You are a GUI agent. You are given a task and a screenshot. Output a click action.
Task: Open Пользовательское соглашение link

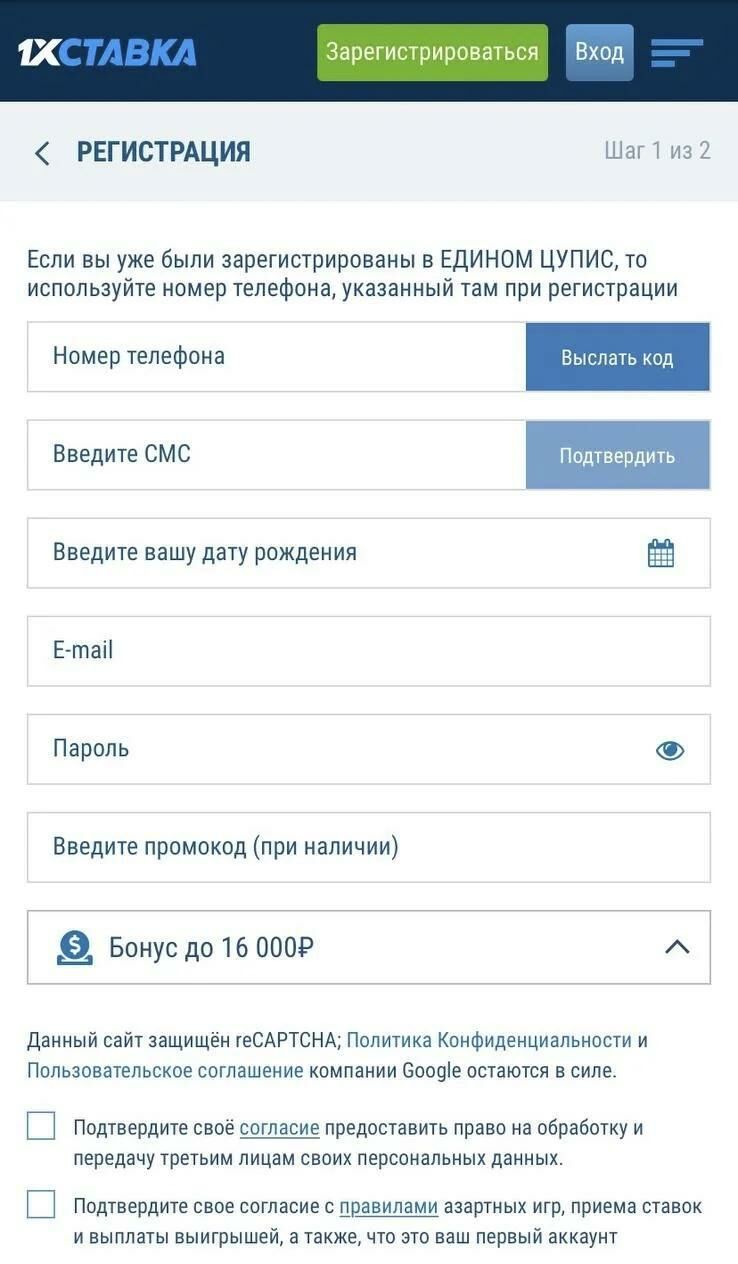[165, 1070]
